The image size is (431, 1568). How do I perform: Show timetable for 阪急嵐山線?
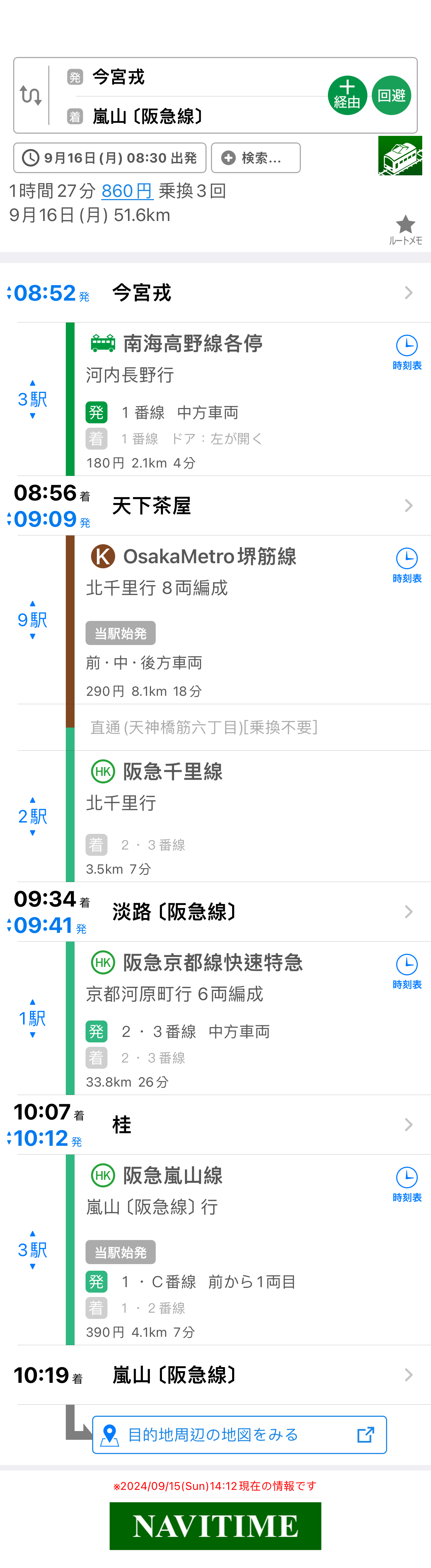pyautogui.click(x=407, y=1184)
